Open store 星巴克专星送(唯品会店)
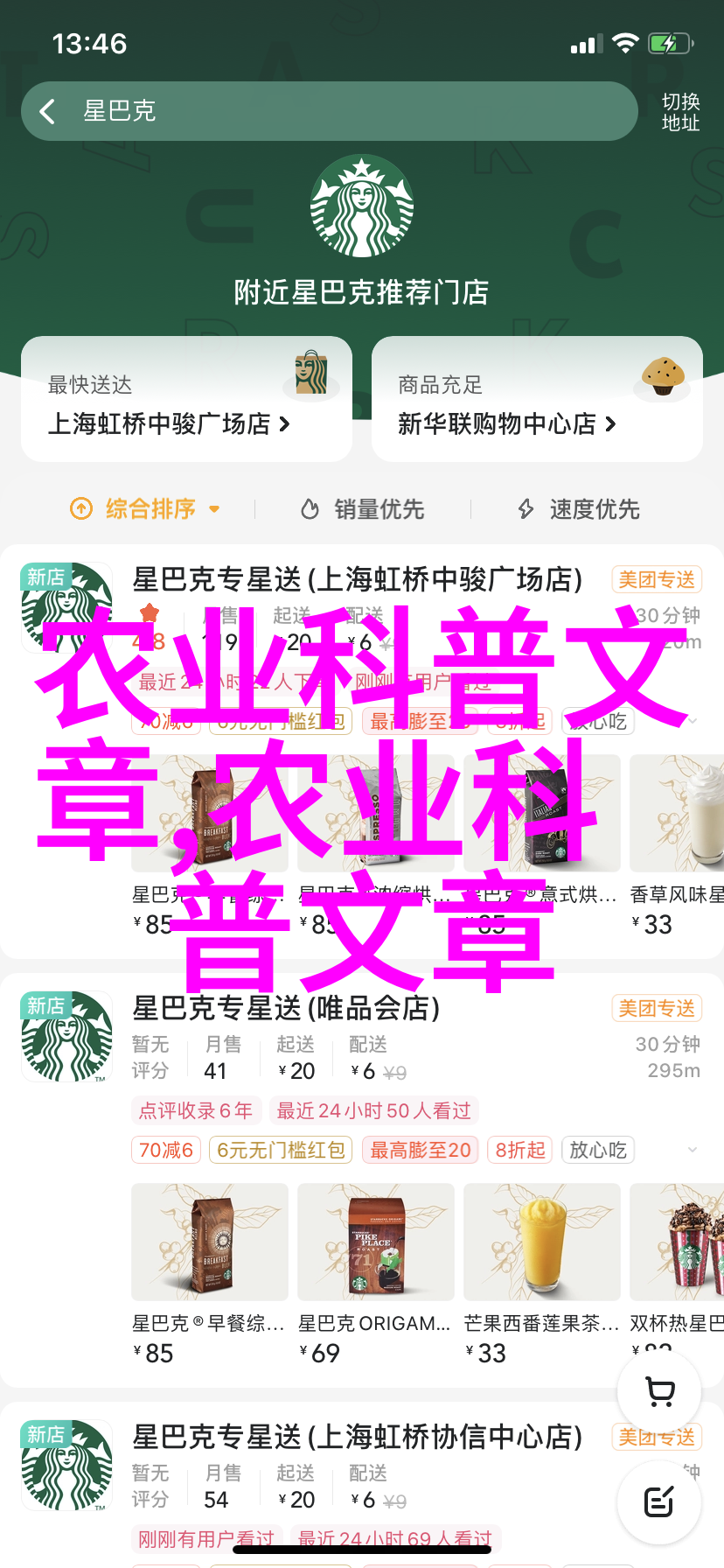Viewport: 724px width, 1568px height. point(286,1008)
